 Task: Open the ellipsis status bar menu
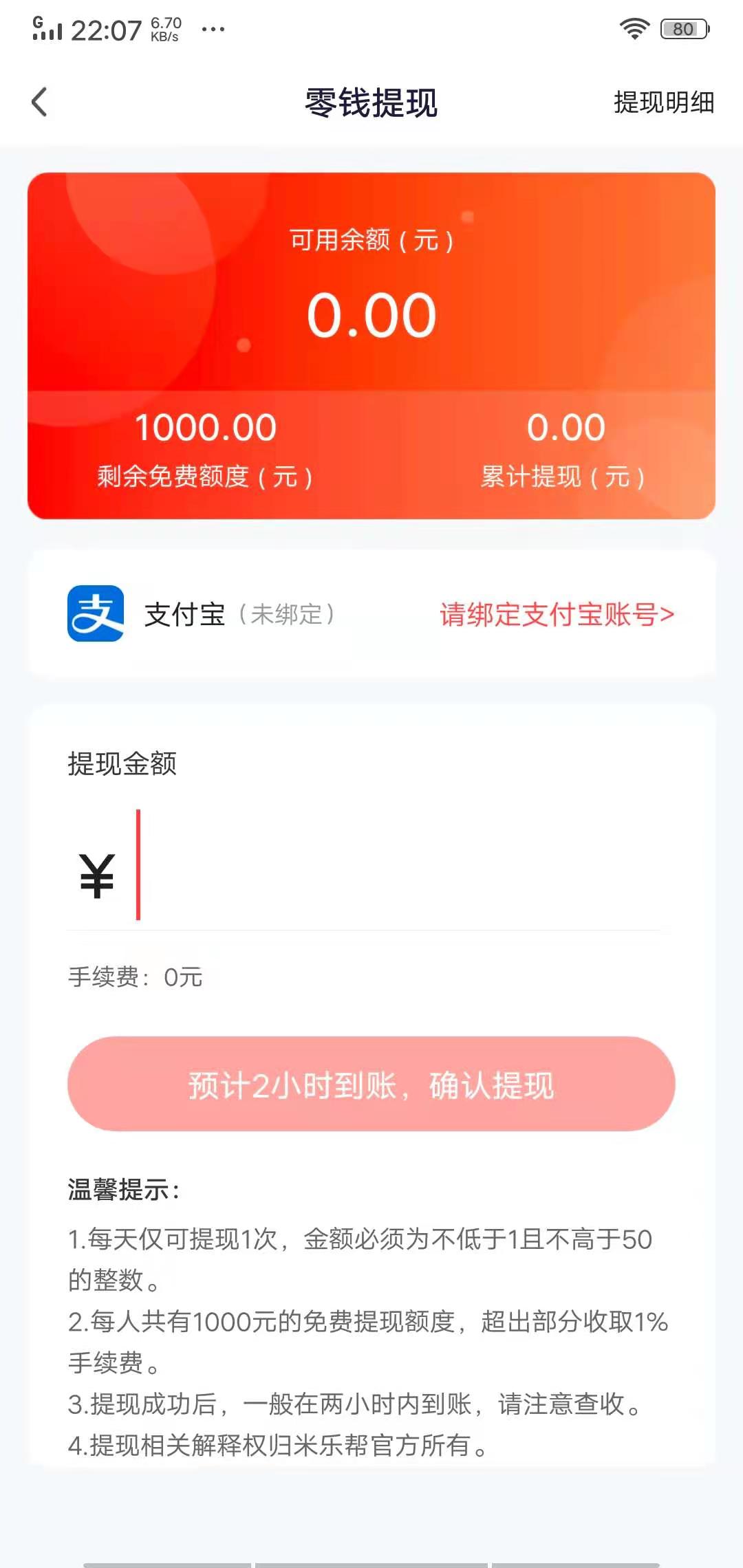(211, 29)
